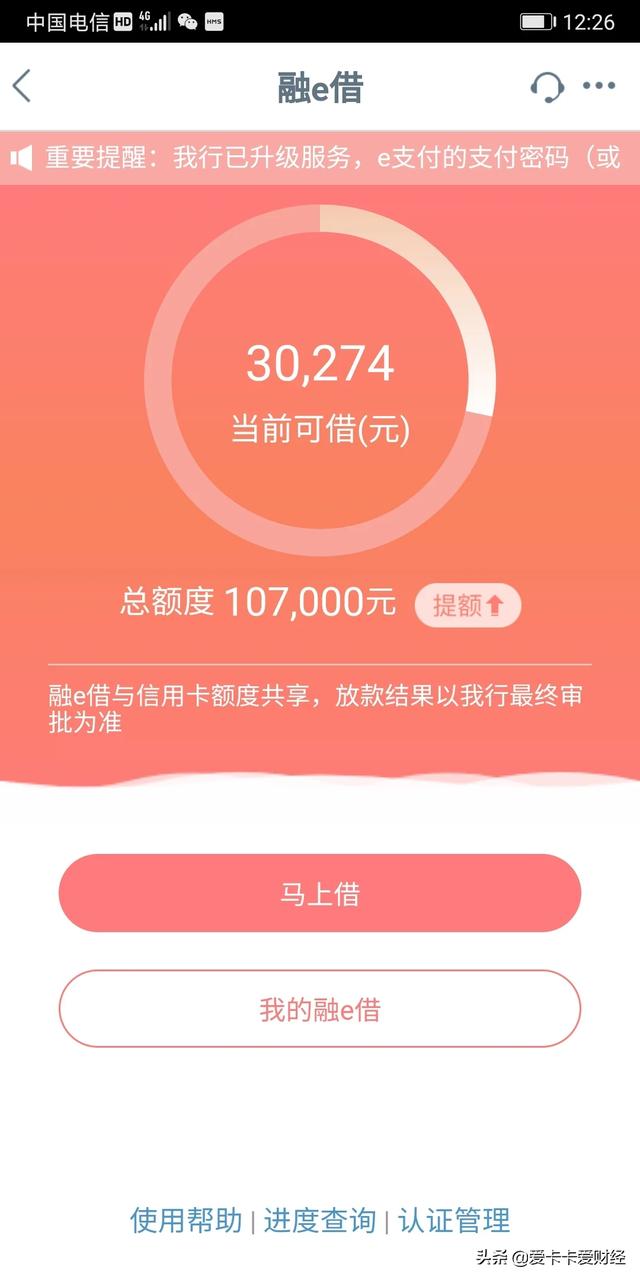Go back using the top-left arrow

pos(22,86)
